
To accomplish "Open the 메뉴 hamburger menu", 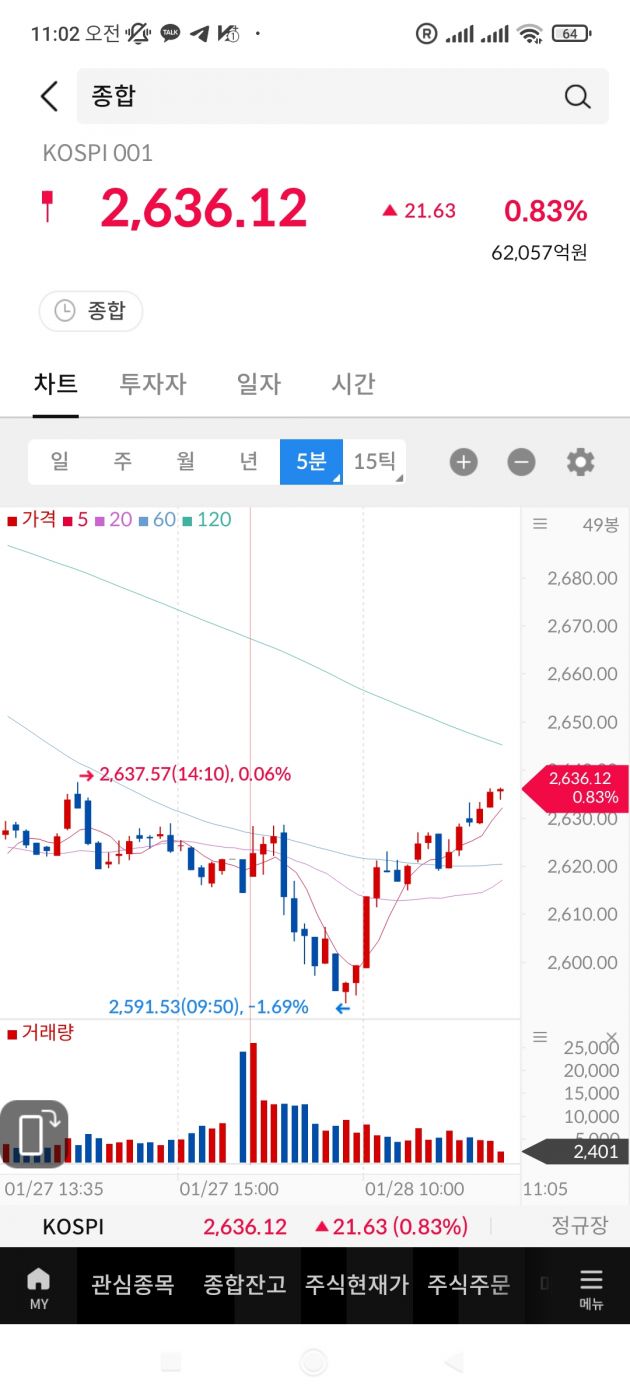I will pos(591,1285).
